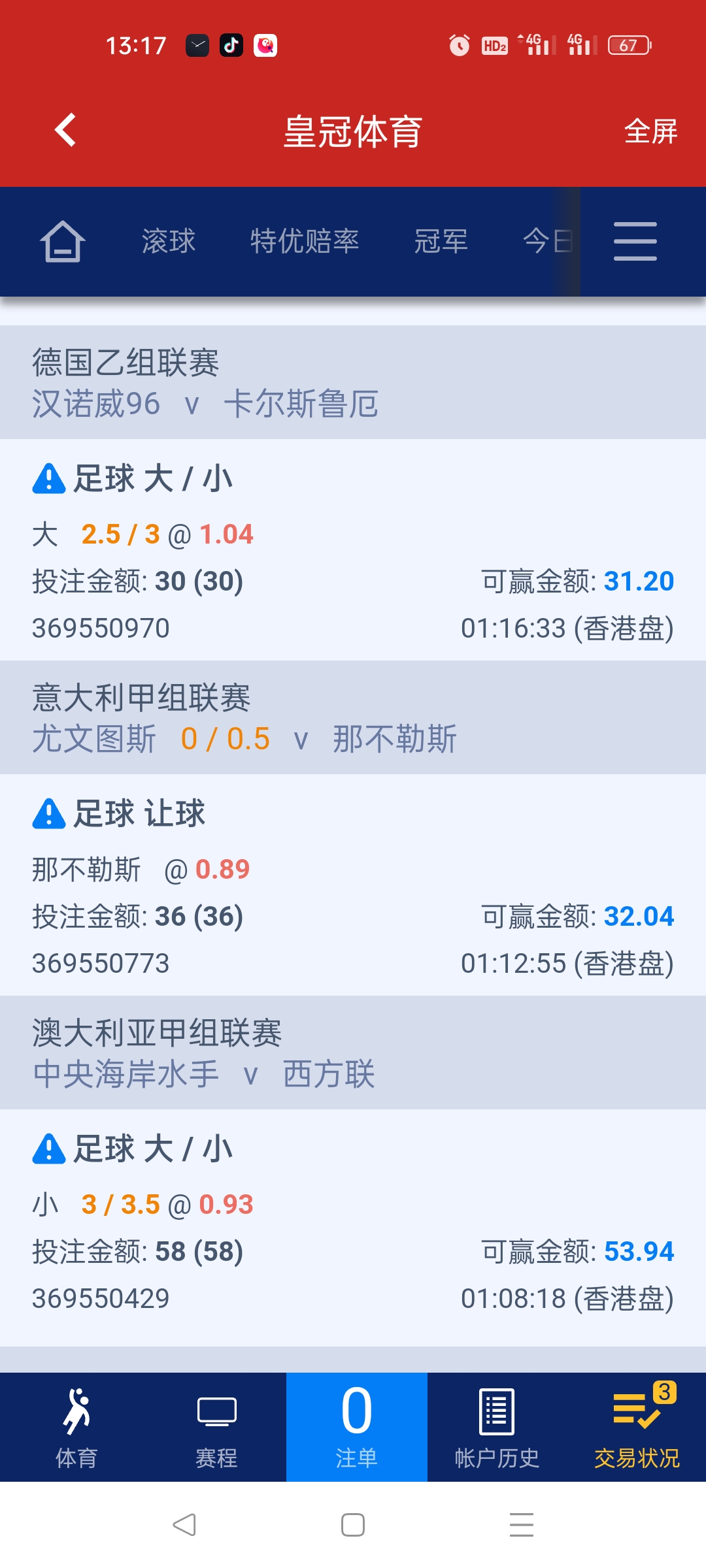Open the 体育 bottom tab
This screenshot has width=706, height=1568.
(x=76, y=1428)
